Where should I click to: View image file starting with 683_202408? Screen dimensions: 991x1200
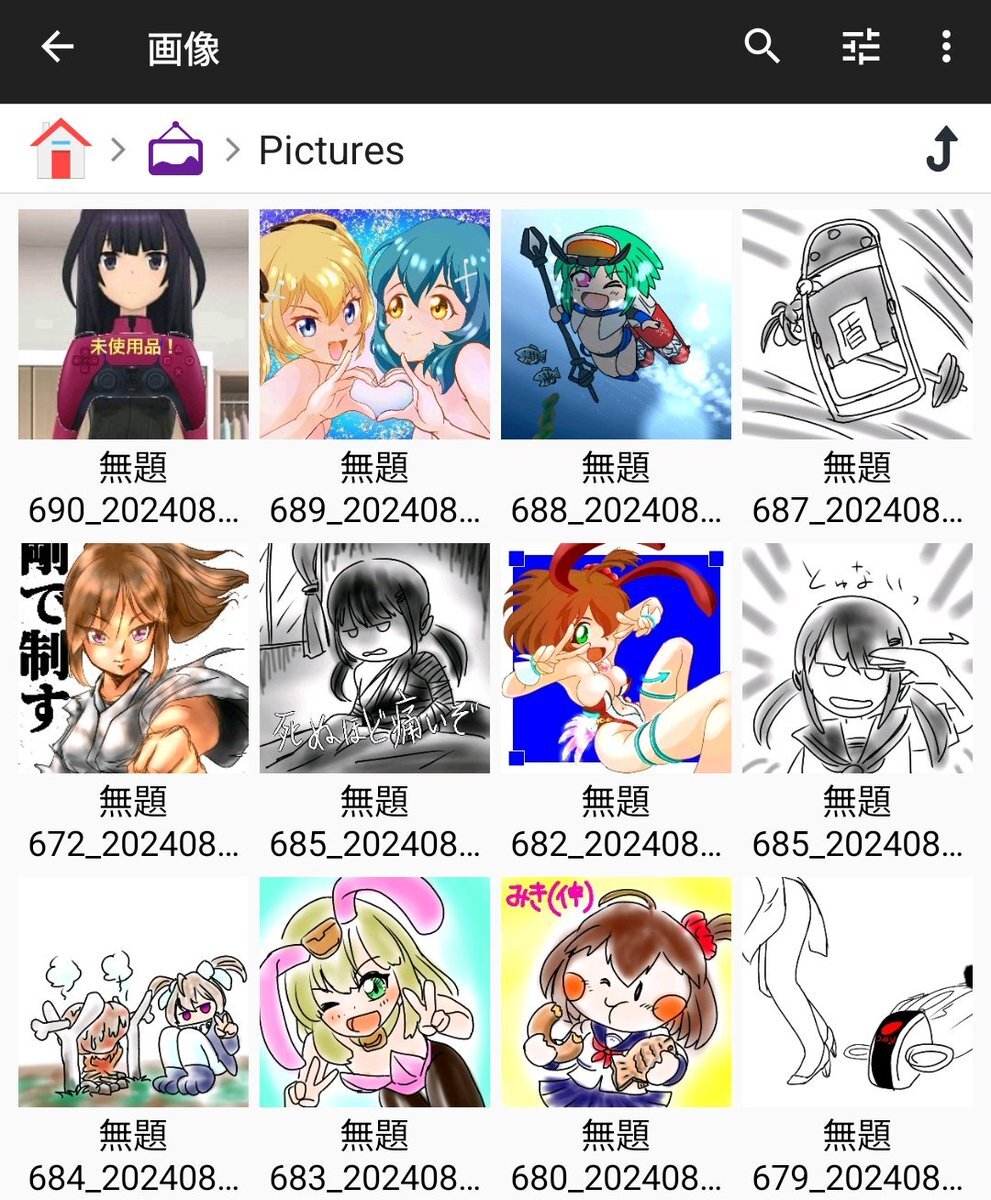tap(375, 992)
